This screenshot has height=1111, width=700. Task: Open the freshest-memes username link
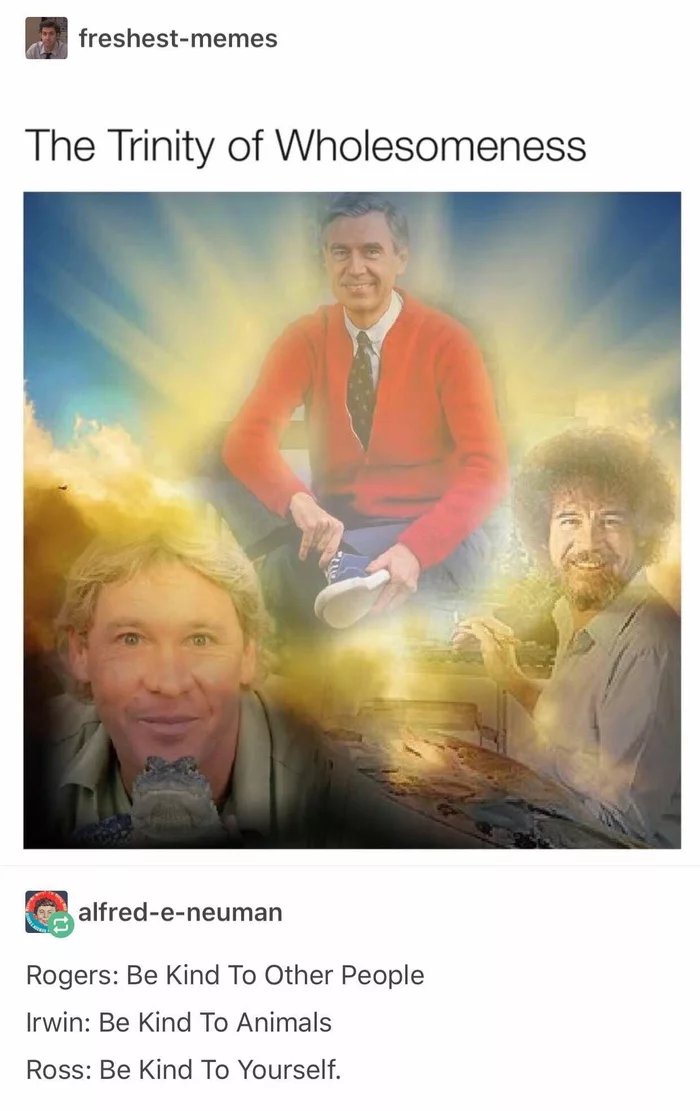tap(177, 39)
